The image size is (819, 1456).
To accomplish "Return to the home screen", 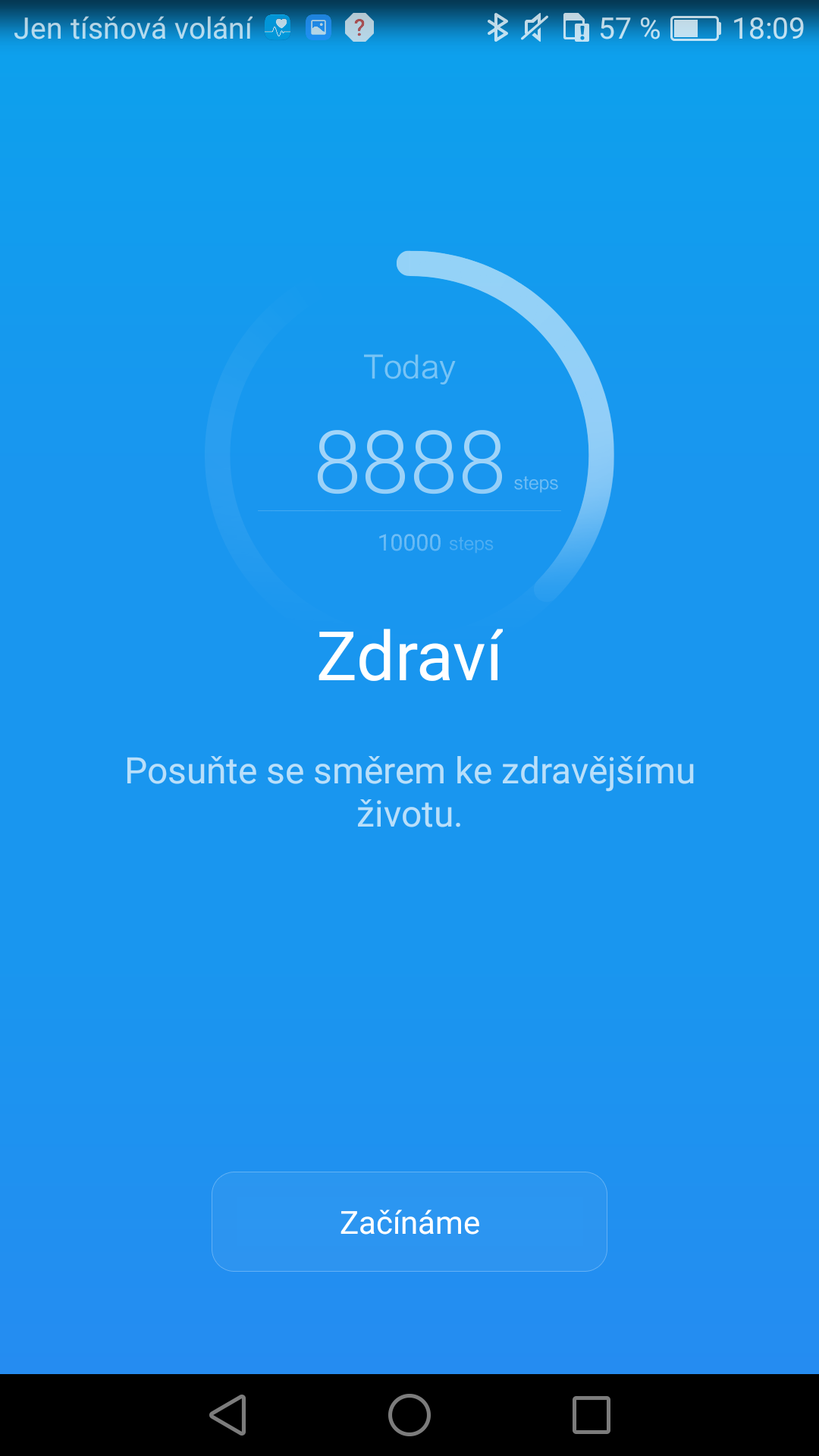I will coord(409,1415).
